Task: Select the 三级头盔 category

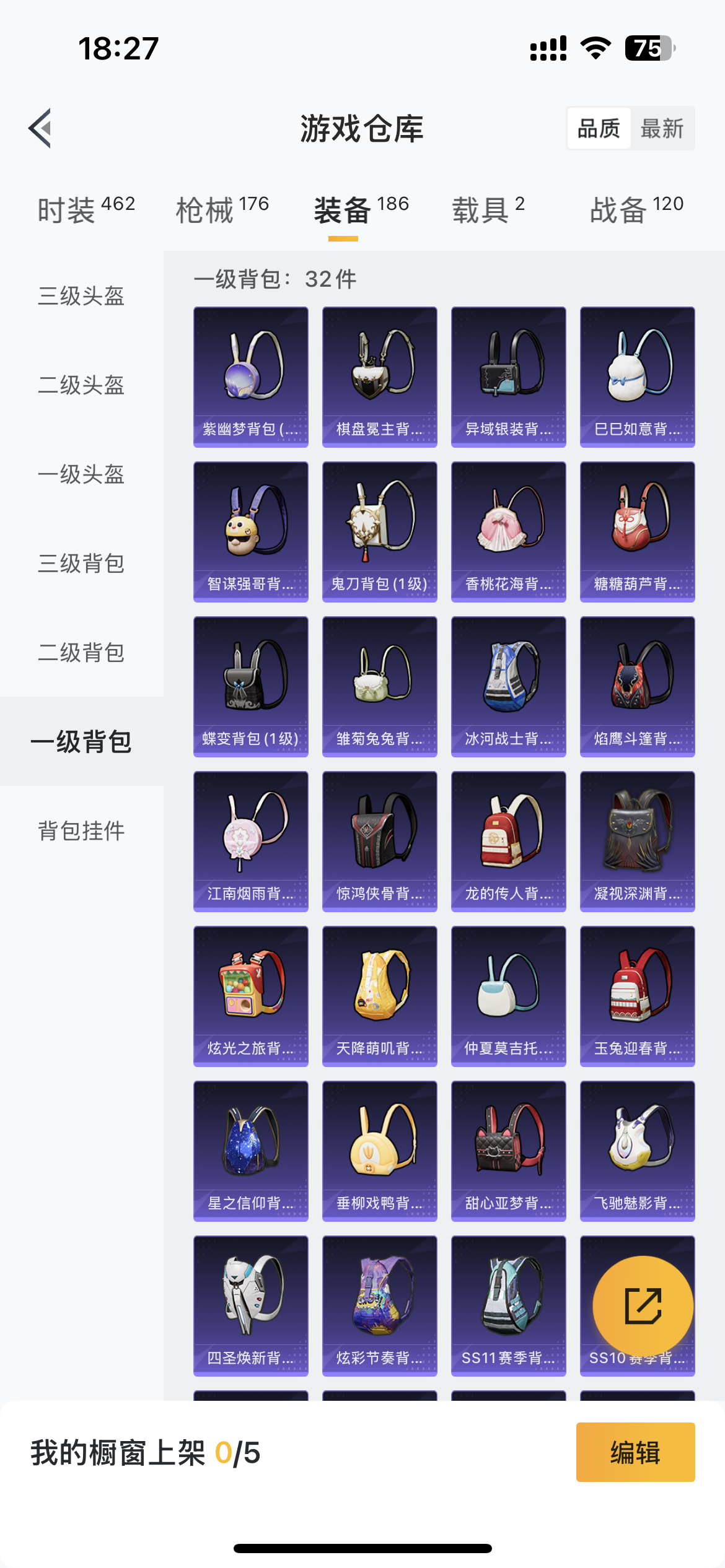Action: [81, 296]
